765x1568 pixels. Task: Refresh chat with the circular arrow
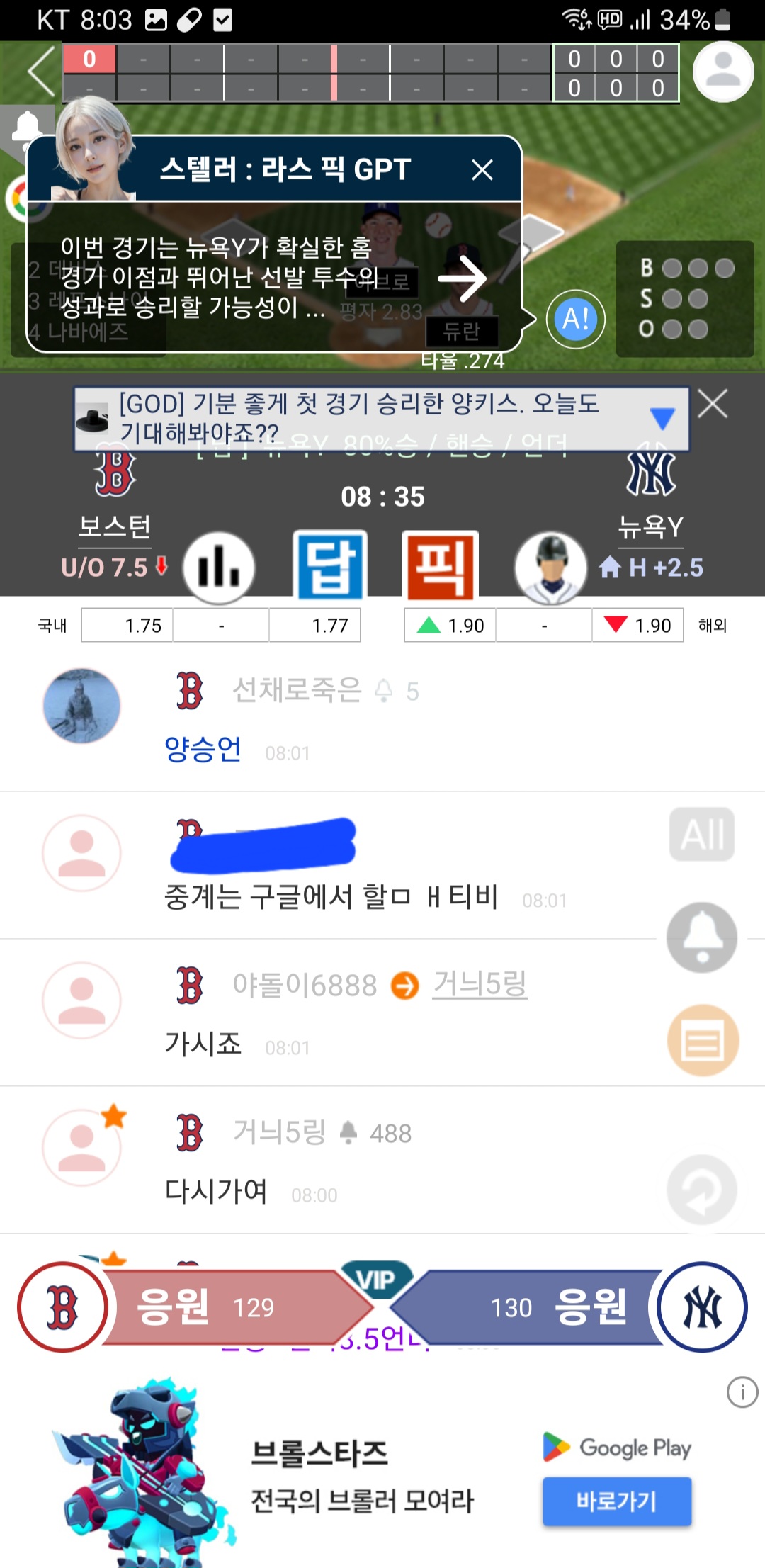click(701, 1190)
